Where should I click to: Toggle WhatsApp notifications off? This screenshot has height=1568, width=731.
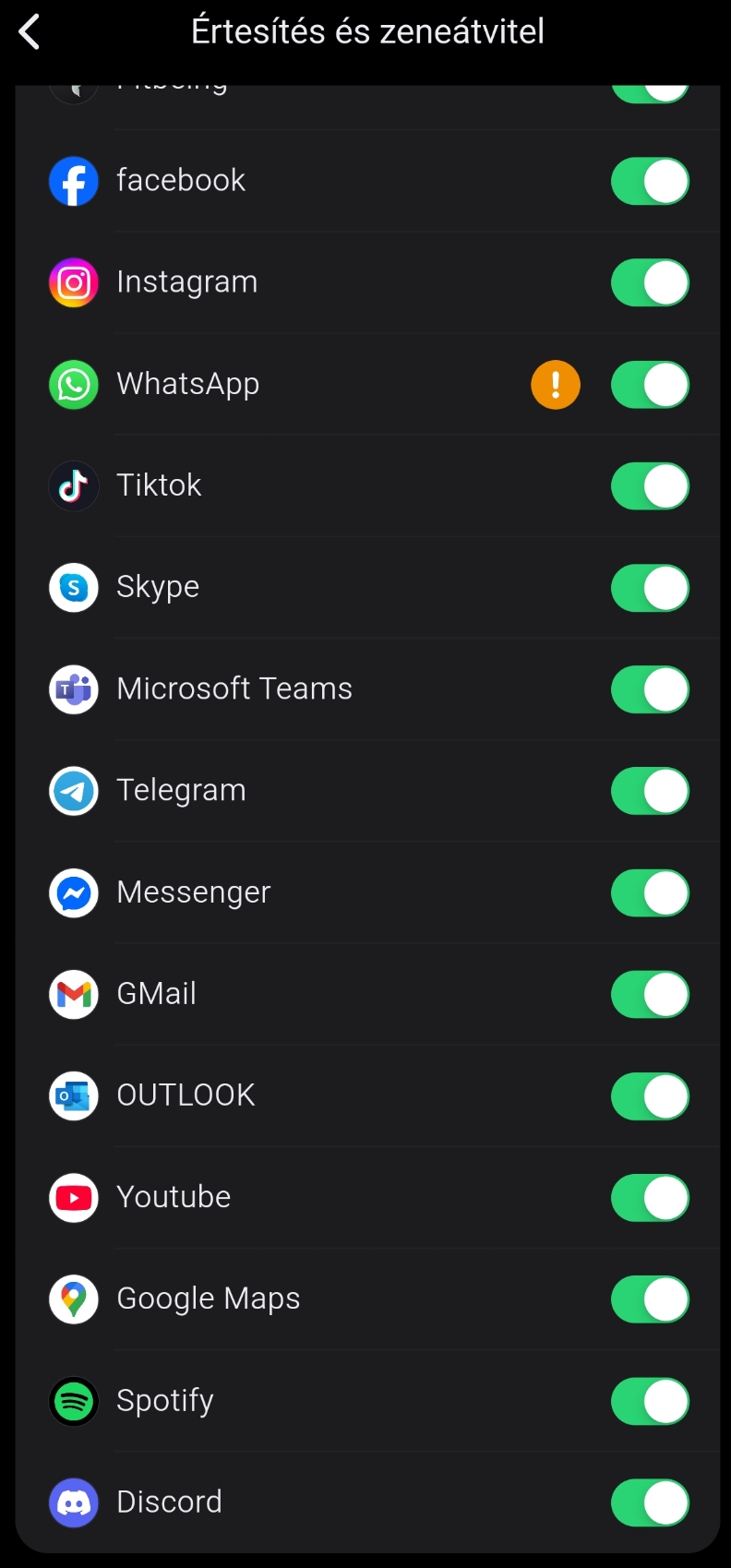[650, 385]
